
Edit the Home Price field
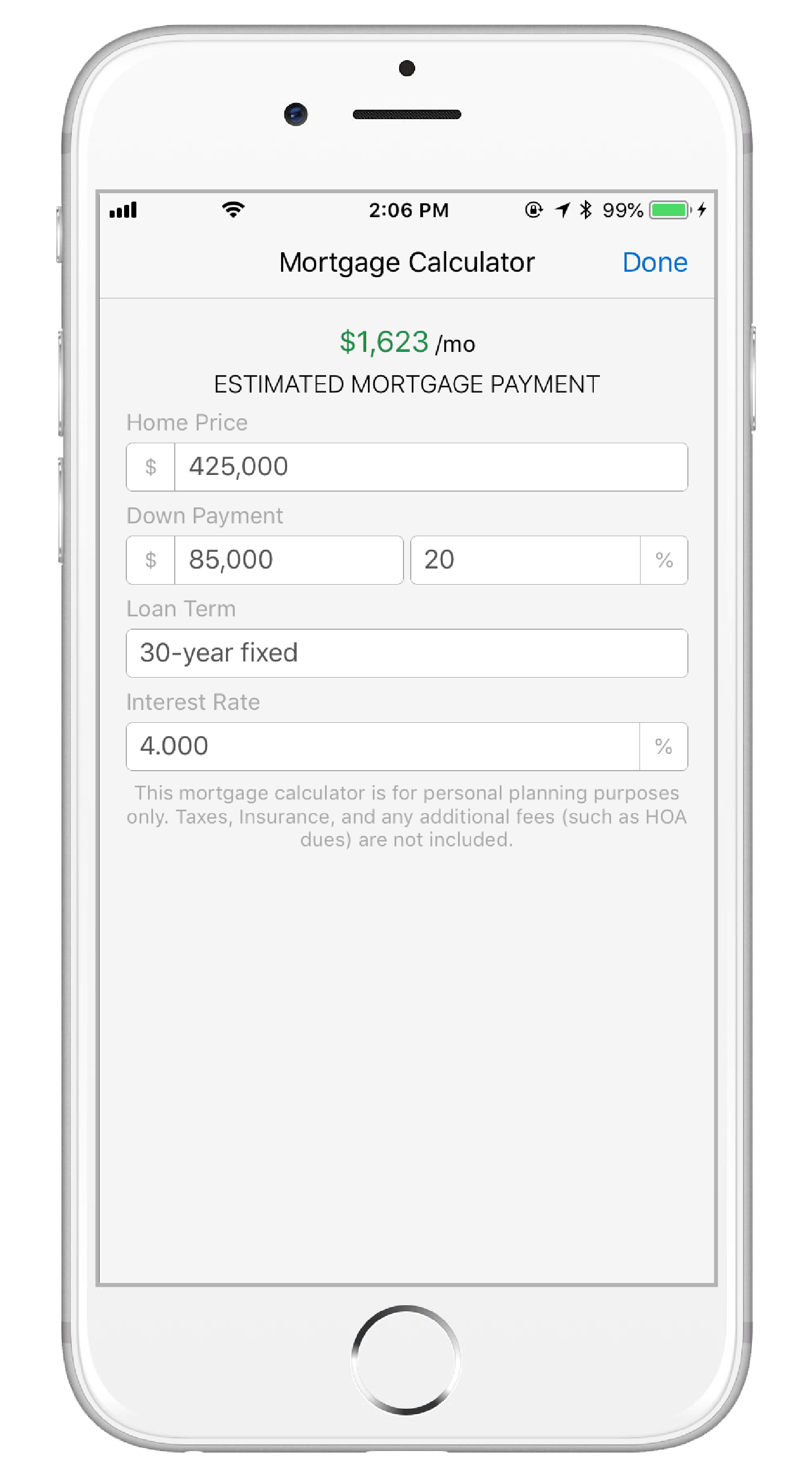pyautogui.click(x=430, y=467)
